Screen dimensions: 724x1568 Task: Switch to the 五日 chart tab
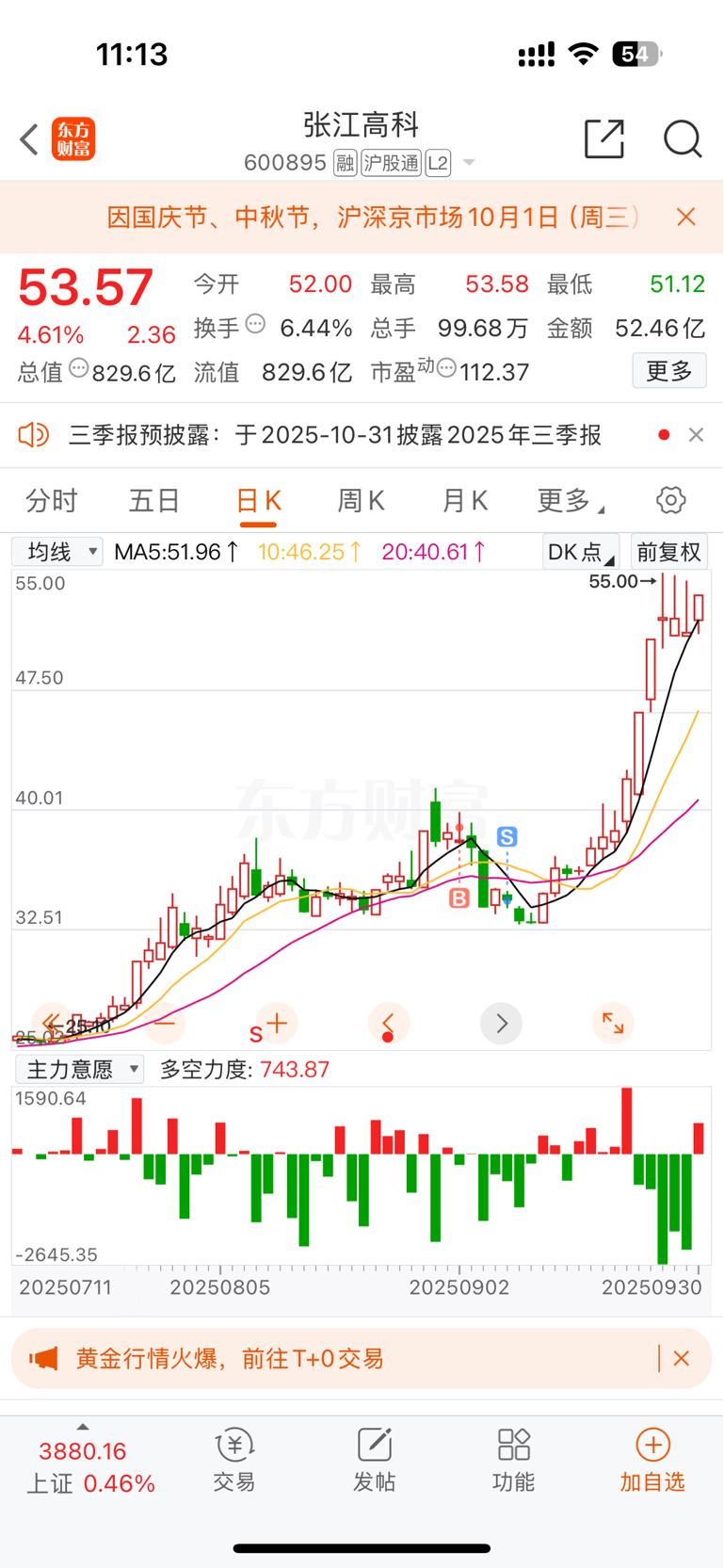(154, 501)
